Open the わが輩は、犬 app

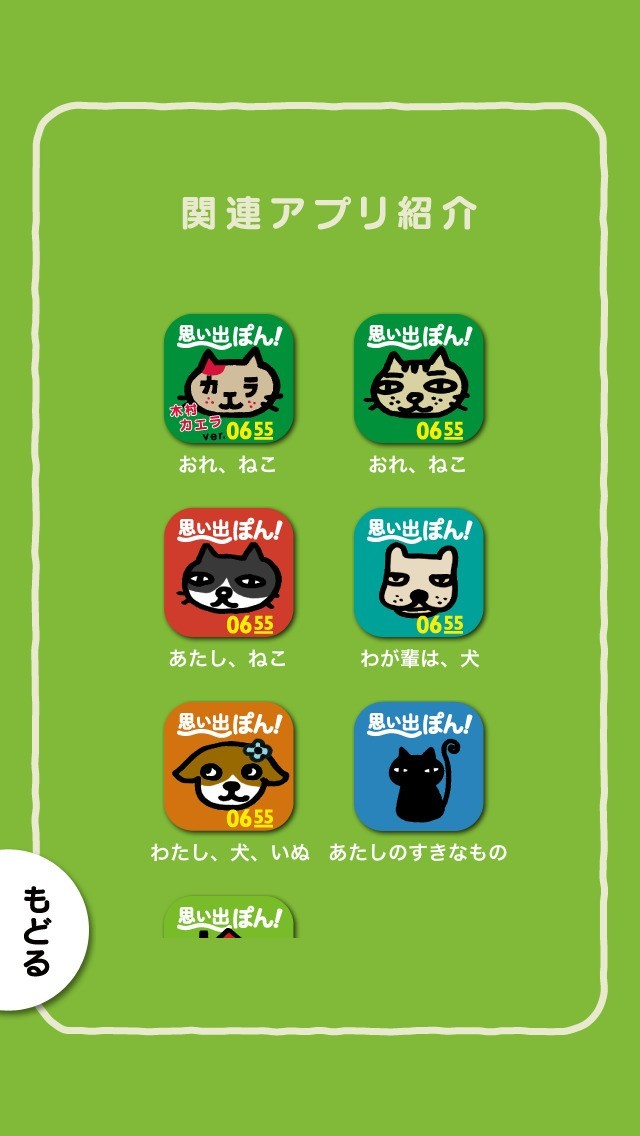pos(418,573)
